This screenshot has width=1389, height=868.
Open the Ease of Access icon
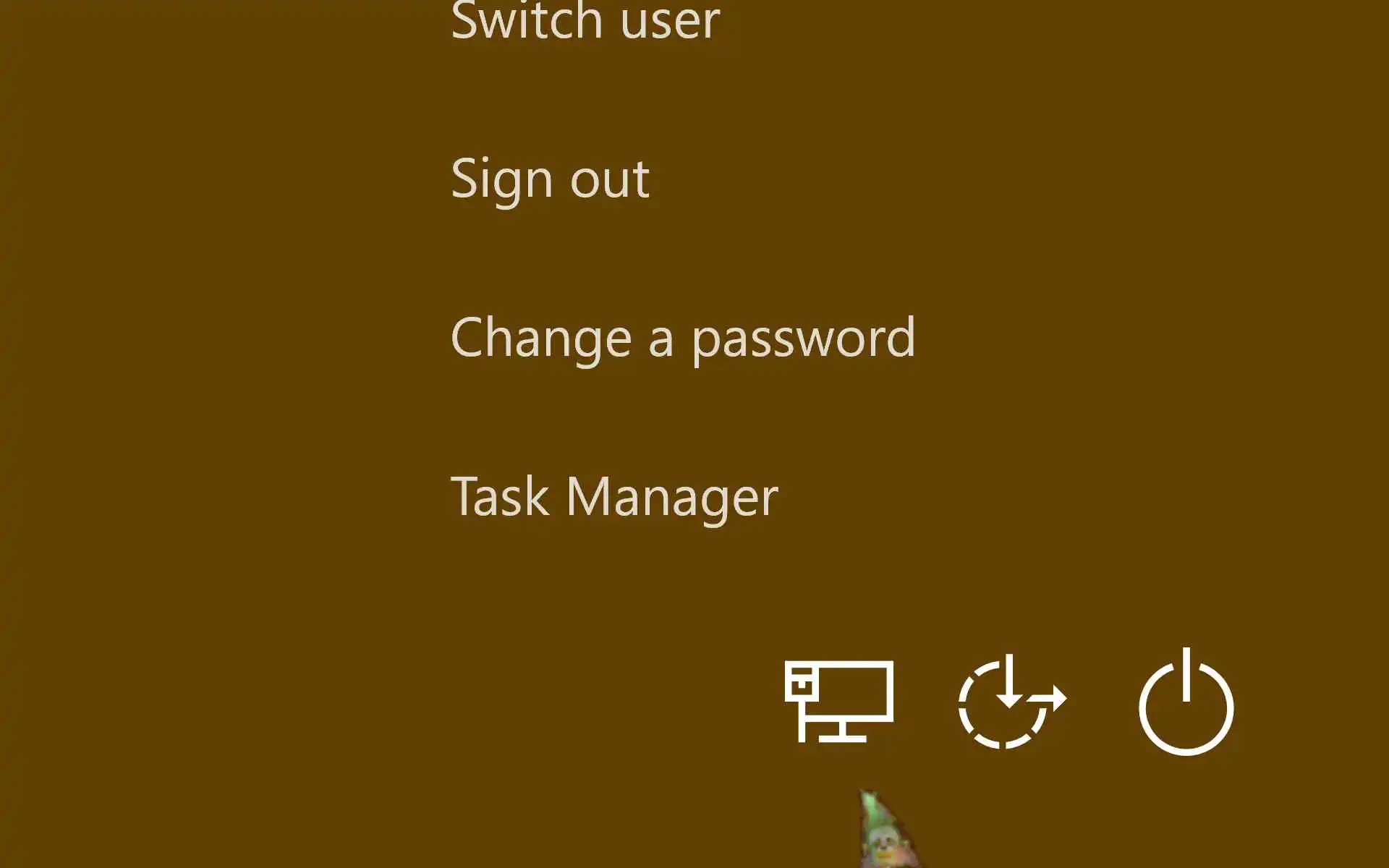1011,702
